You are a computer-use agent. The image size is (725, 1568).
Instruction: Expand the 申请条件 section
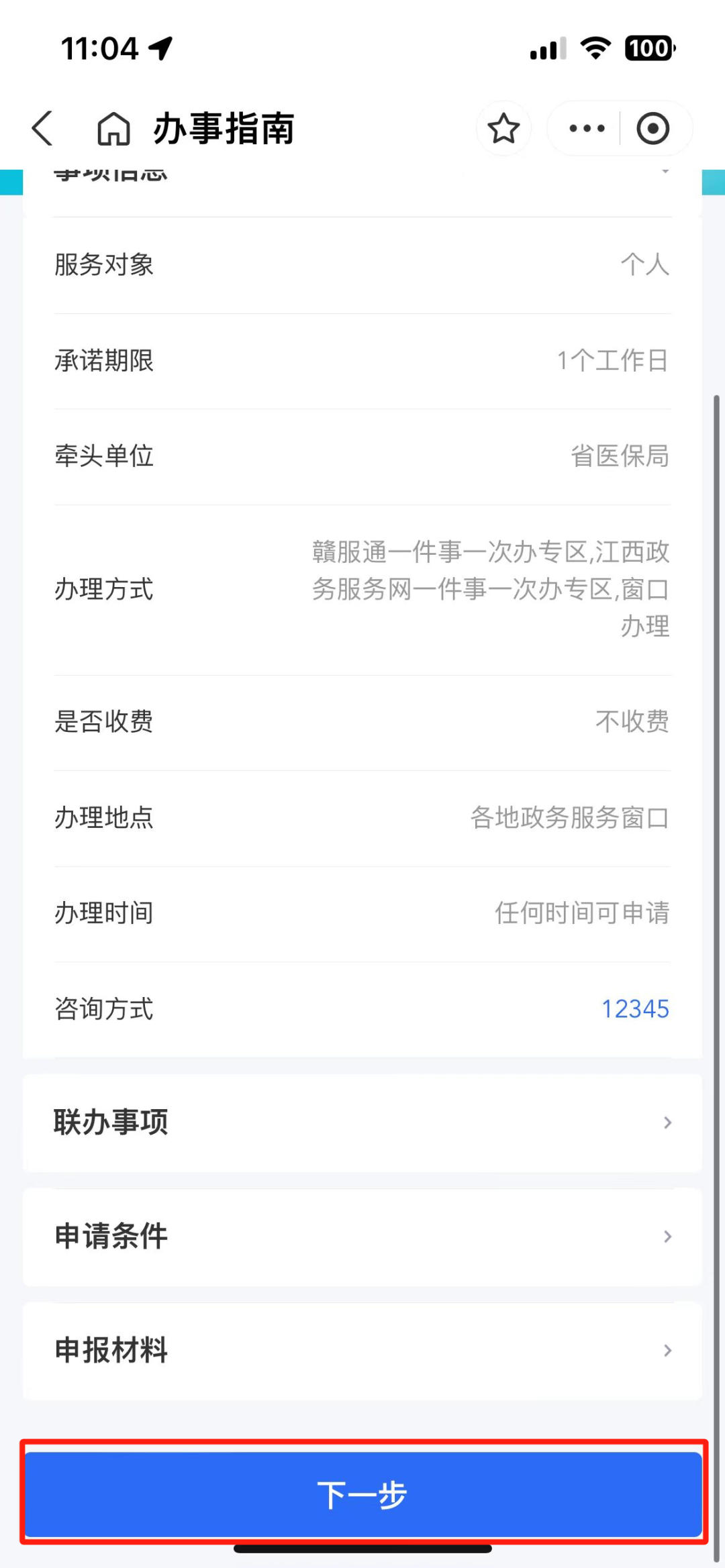(x=362, y=1237)
